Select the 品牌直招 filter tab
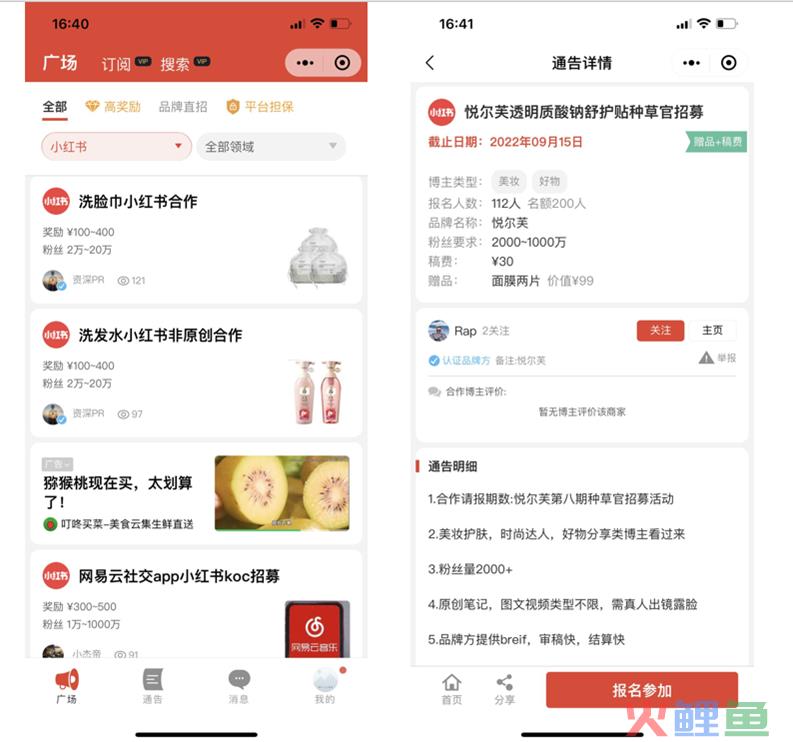This screenshot has width=793, height=742. (183, 107)
